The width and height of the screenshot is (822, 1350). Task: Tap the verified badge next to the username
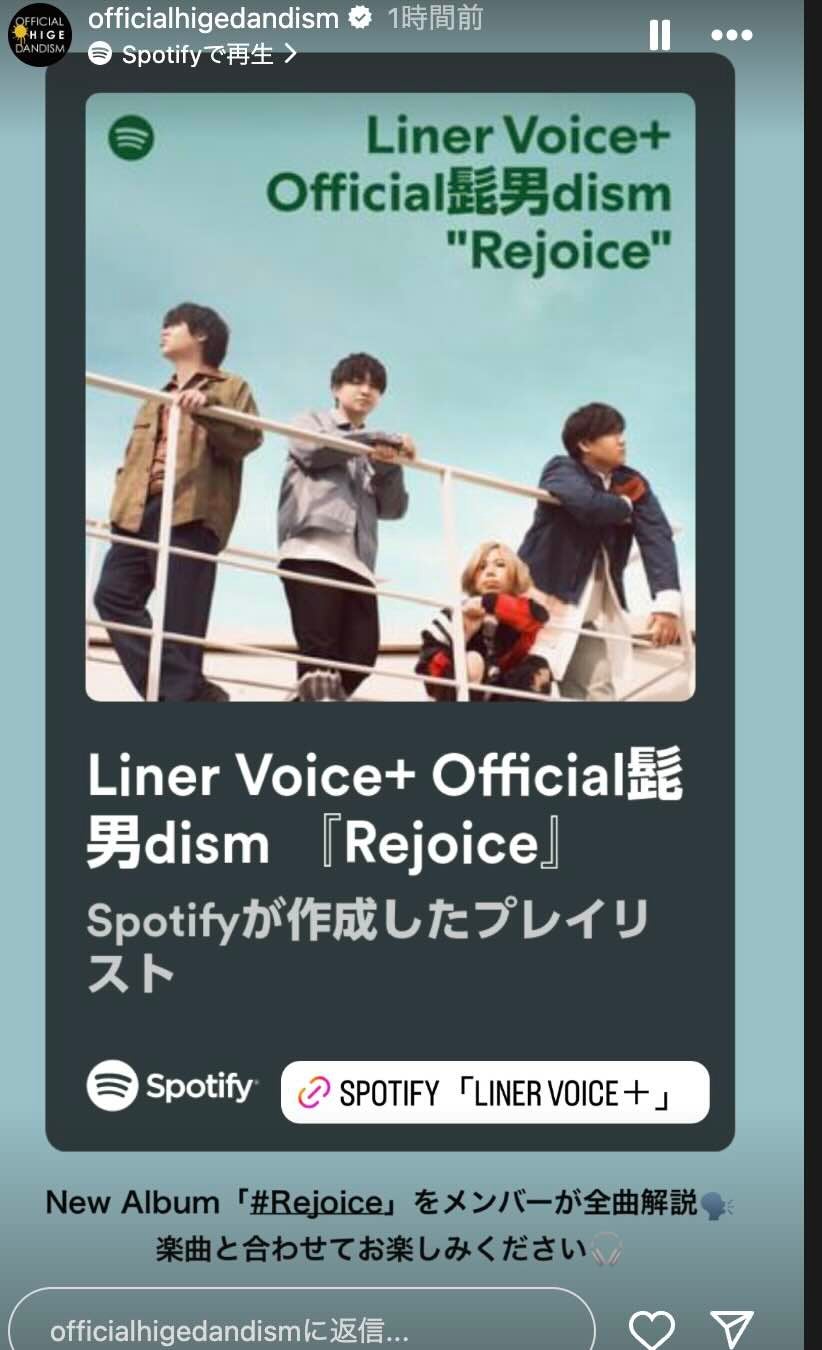coord(358,16)
